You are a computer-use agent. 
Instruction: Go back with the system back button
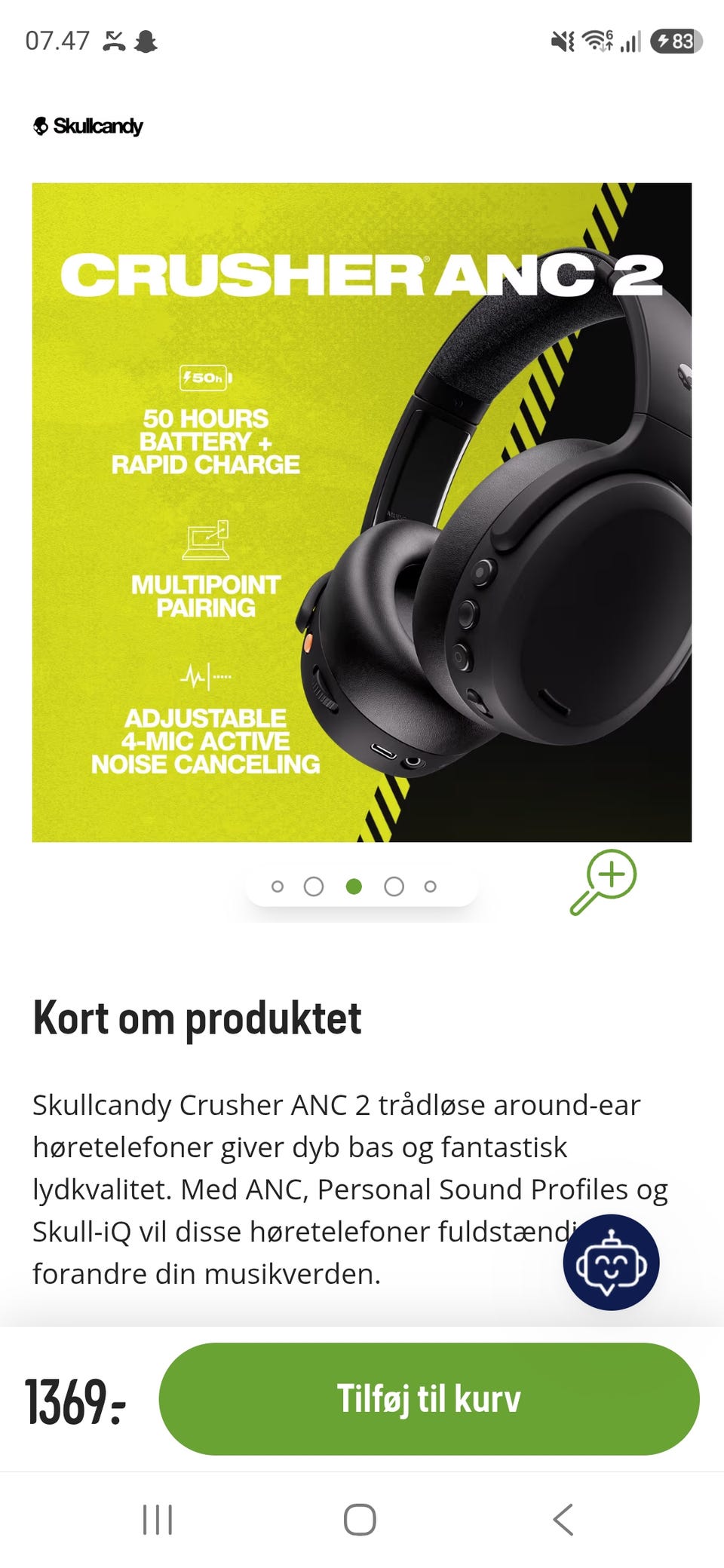(x=563, y=1519)
